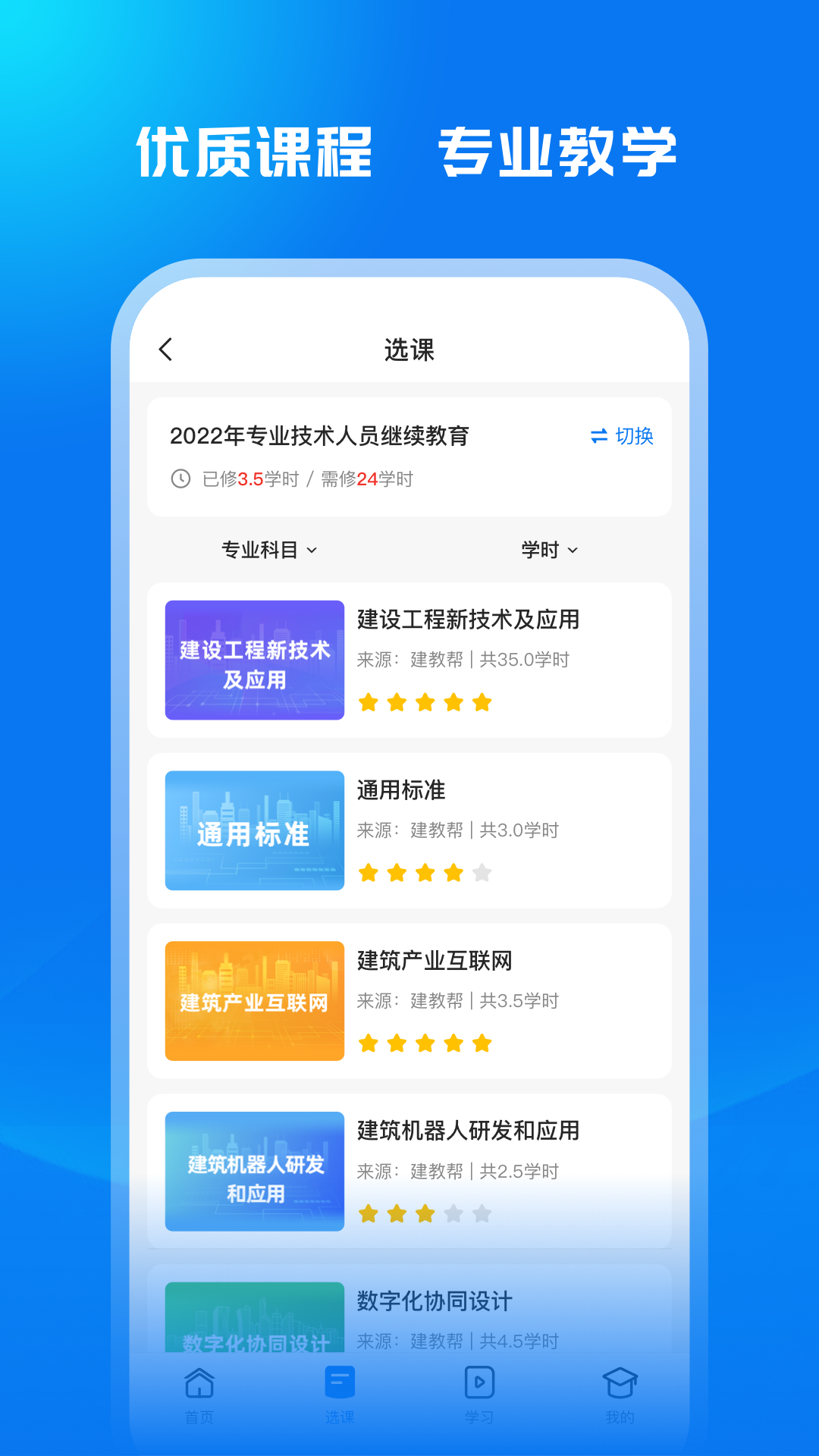This screenshot has height=1456, width=819.
Task: Tap the back arrow at the top left
Action: (166, 350)
